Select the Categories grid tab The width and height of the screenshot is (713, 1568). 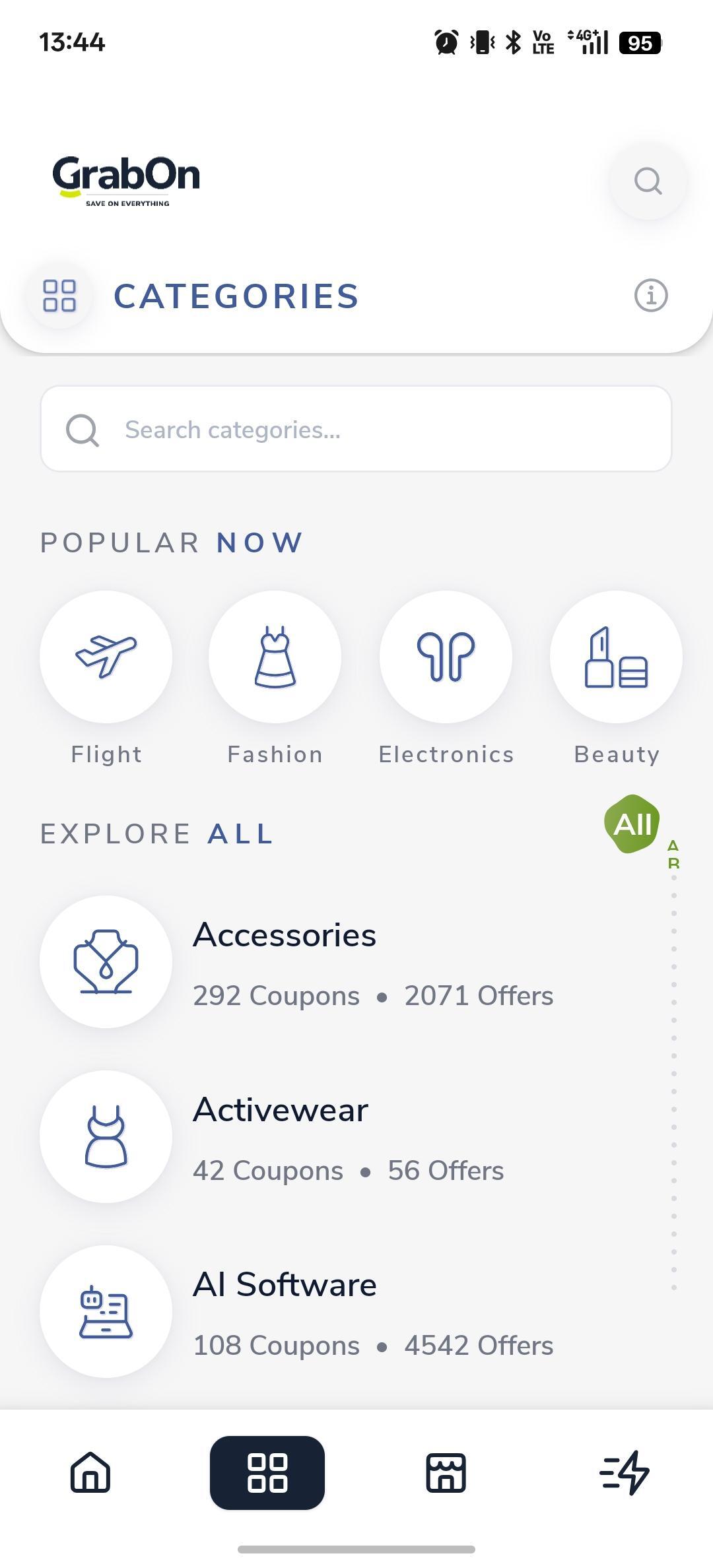[267, 1472]
